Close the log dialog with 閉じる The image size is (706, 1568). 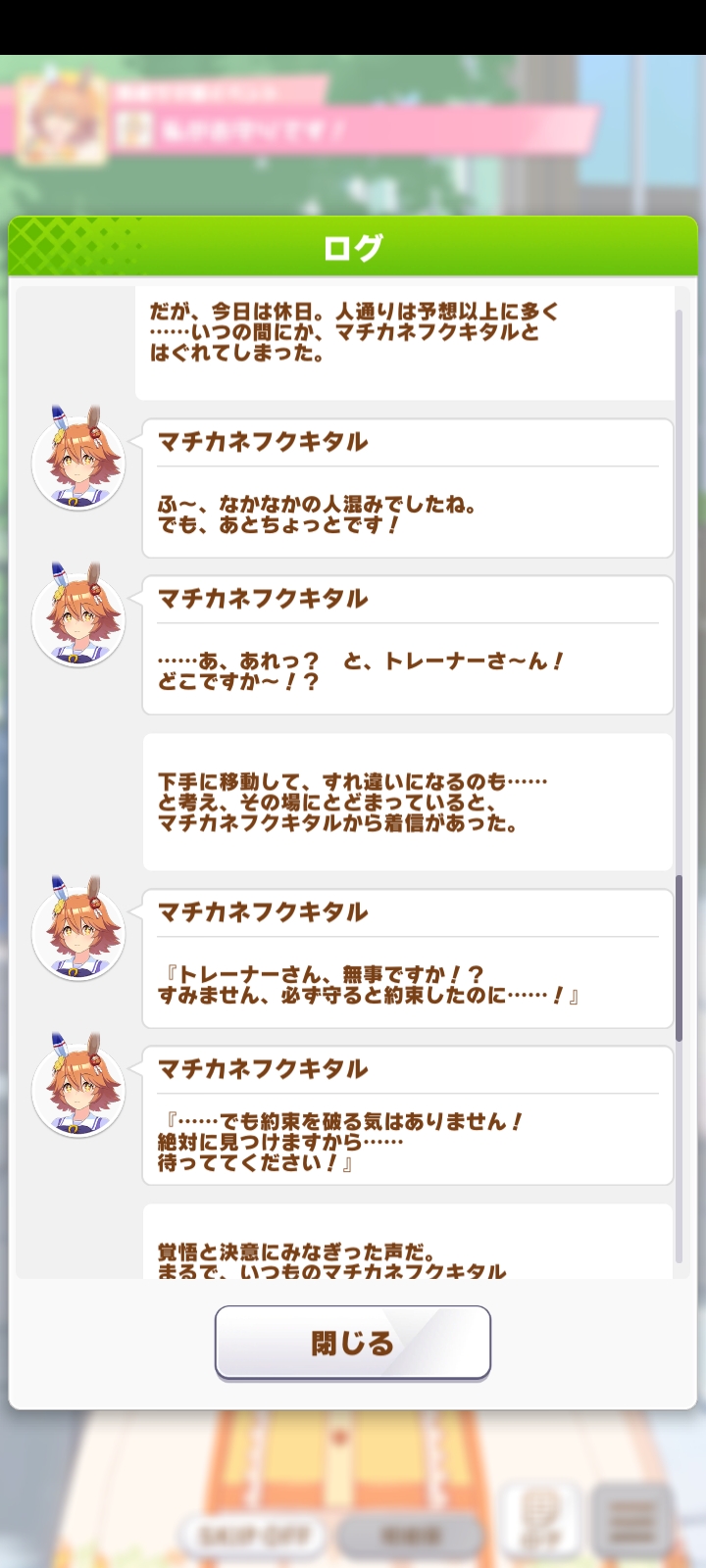352,1342
